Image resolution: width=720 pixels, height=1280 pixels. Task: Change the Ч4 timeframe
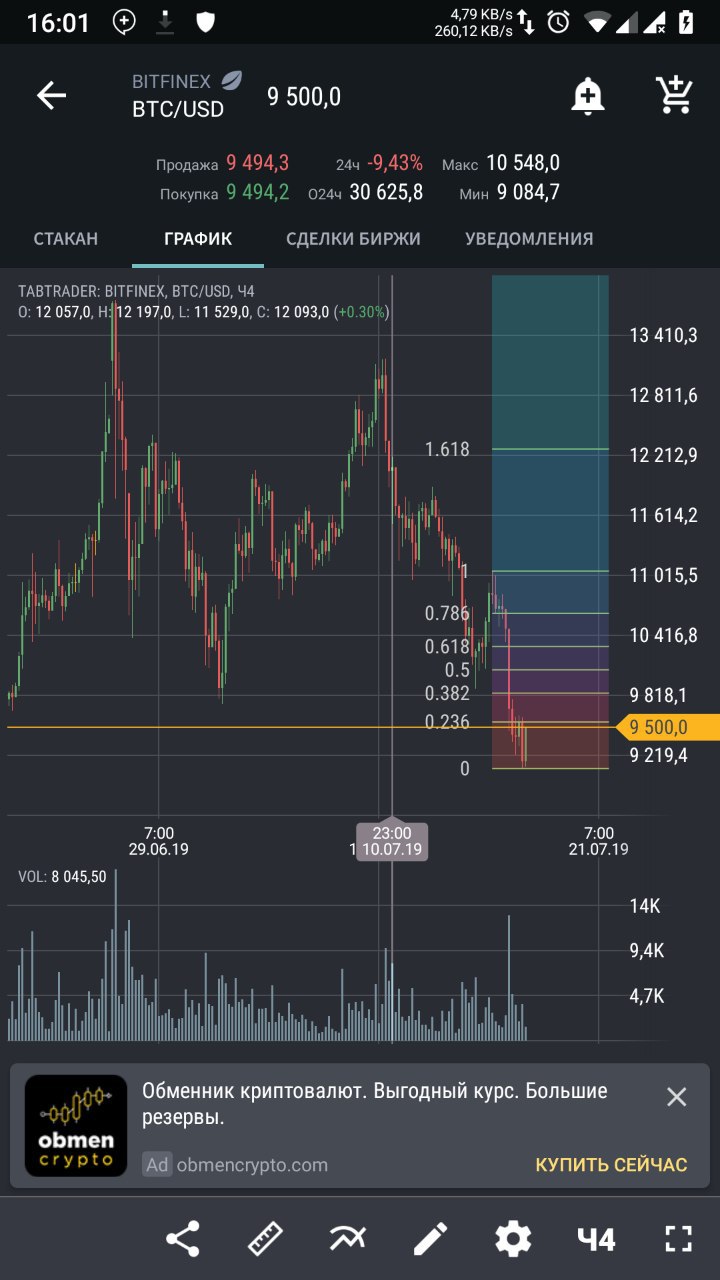coord(596,1240)
